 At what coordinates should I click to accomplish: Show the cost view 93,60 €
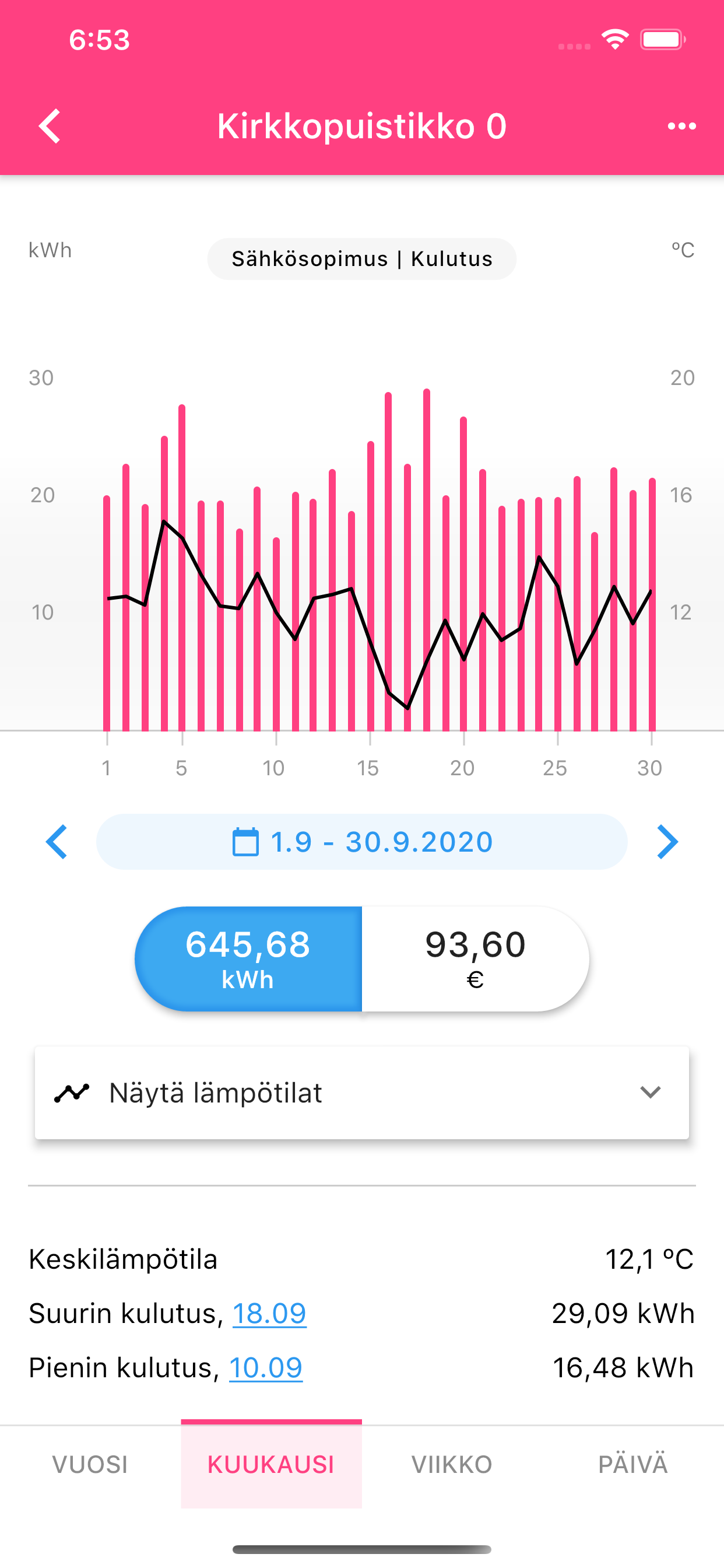[x=476, y=958]
